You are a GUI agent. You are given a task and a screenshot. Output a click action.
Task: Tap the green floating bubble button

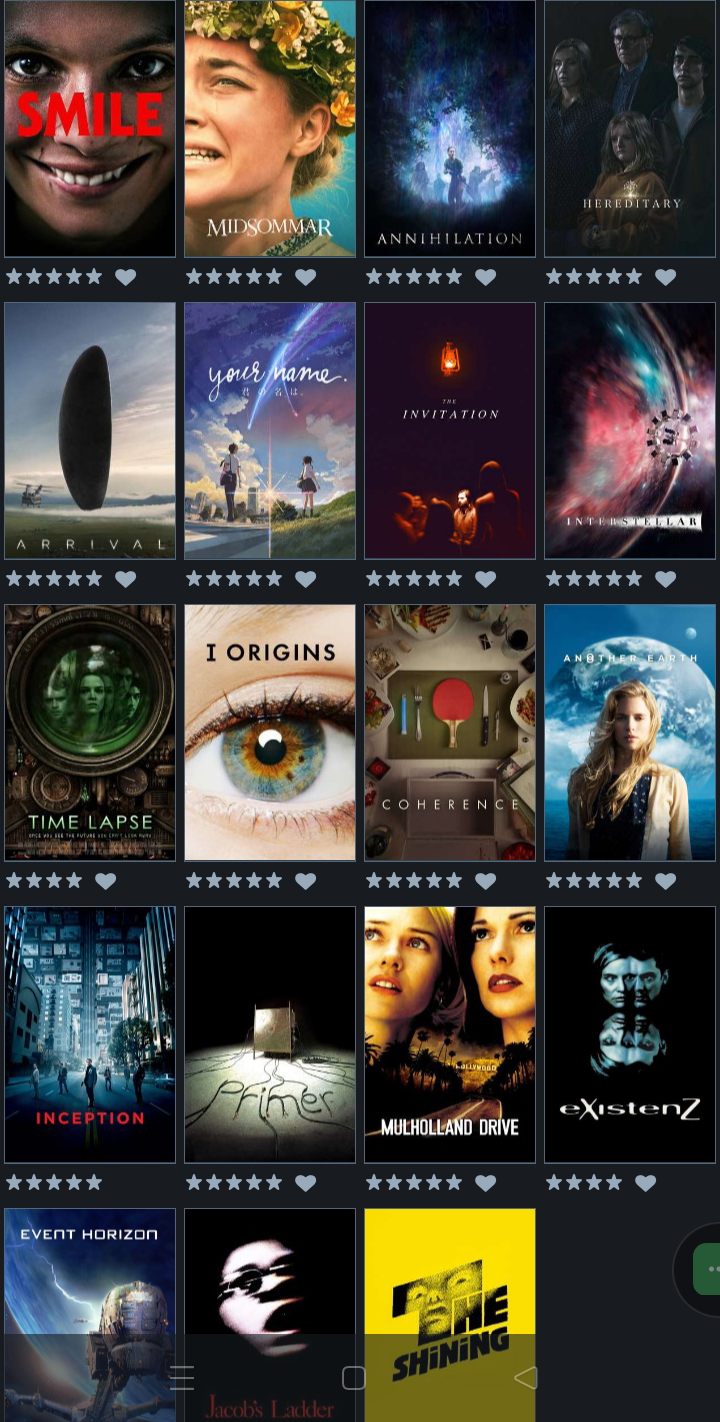coord(706,1268)
